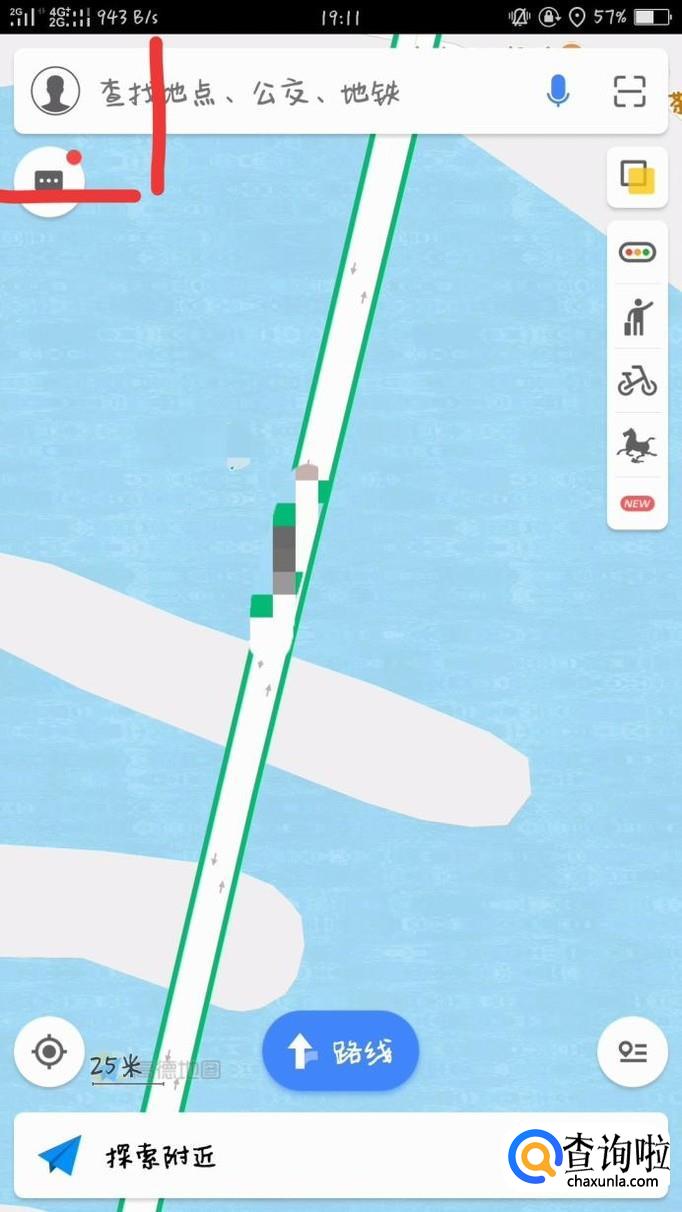Open the messages bubble icon
Screen dimensions: 682x1212
pos(49,180)
